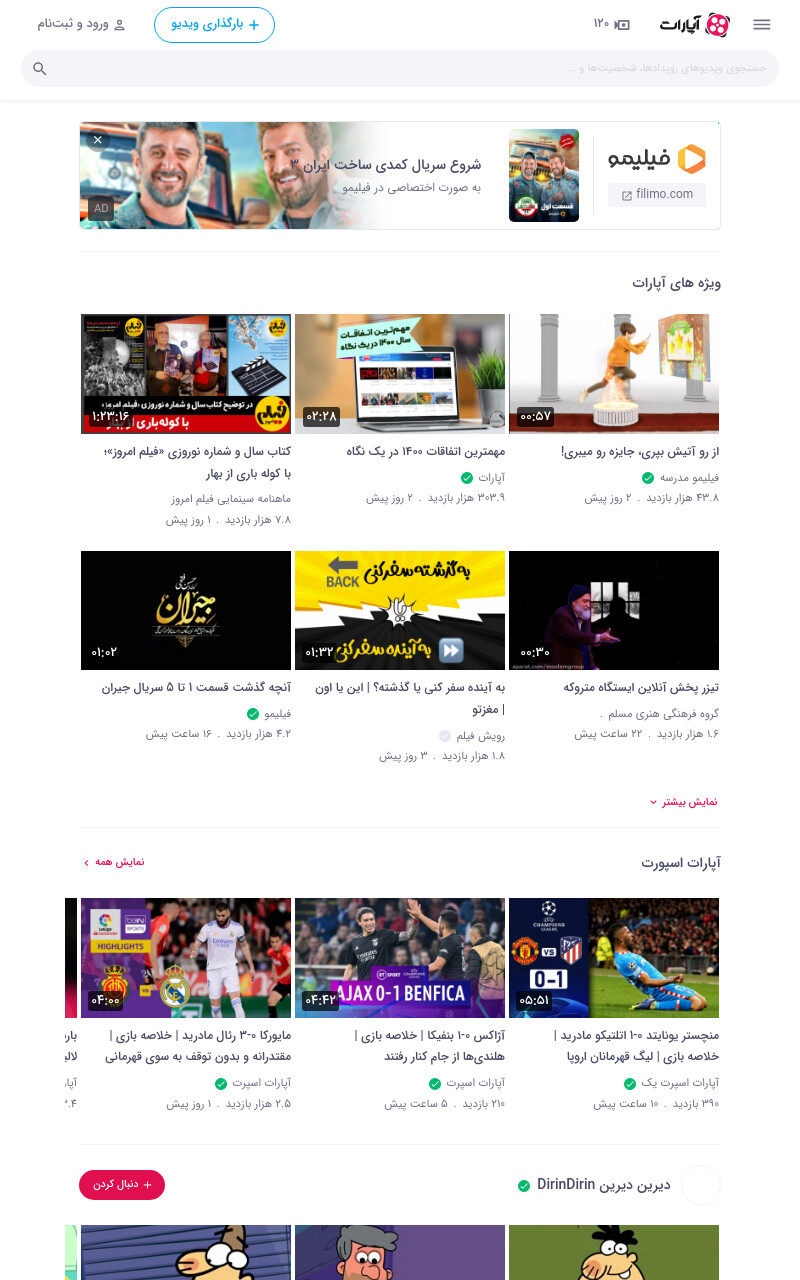Dismiss the Filimo ad banner
800x1280 pixels.
coord(98,140)
